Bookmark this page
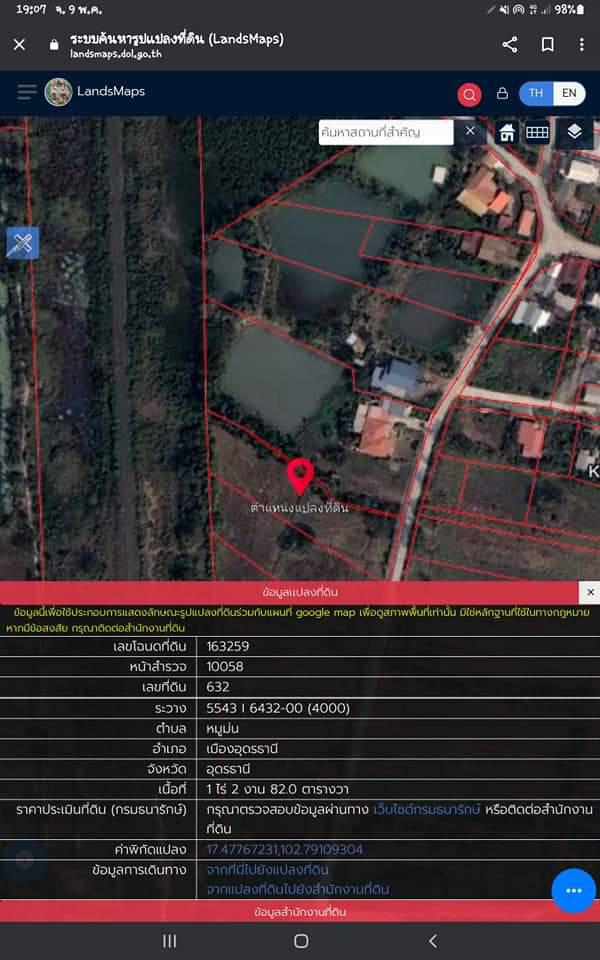This screenshot has width=600, height=960. (547, 45)
